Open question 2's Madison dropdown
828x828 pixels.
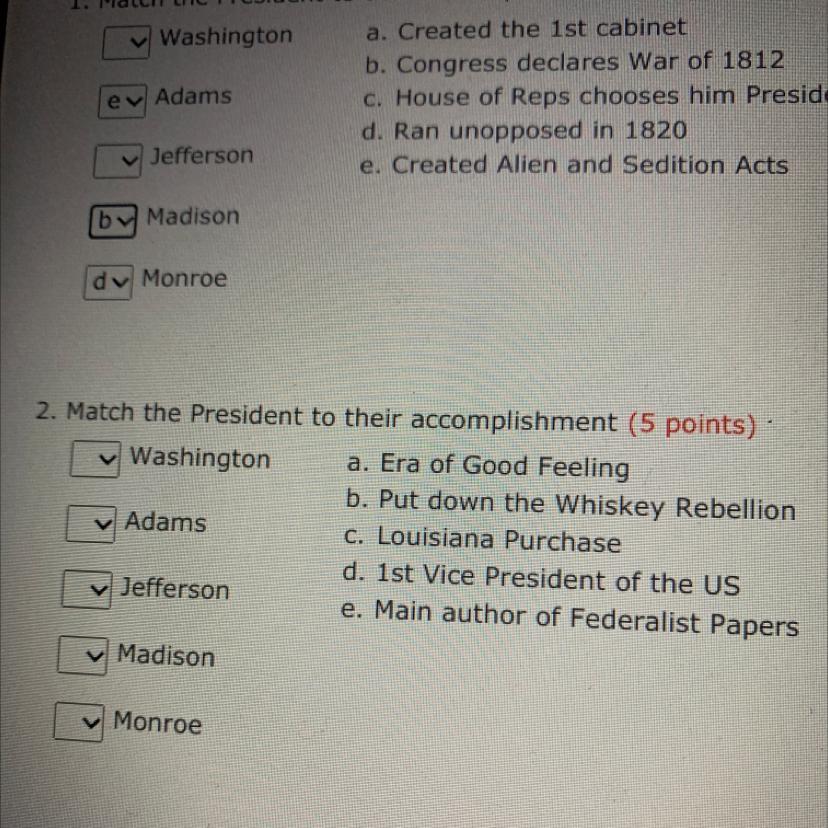tap(82, 655)
